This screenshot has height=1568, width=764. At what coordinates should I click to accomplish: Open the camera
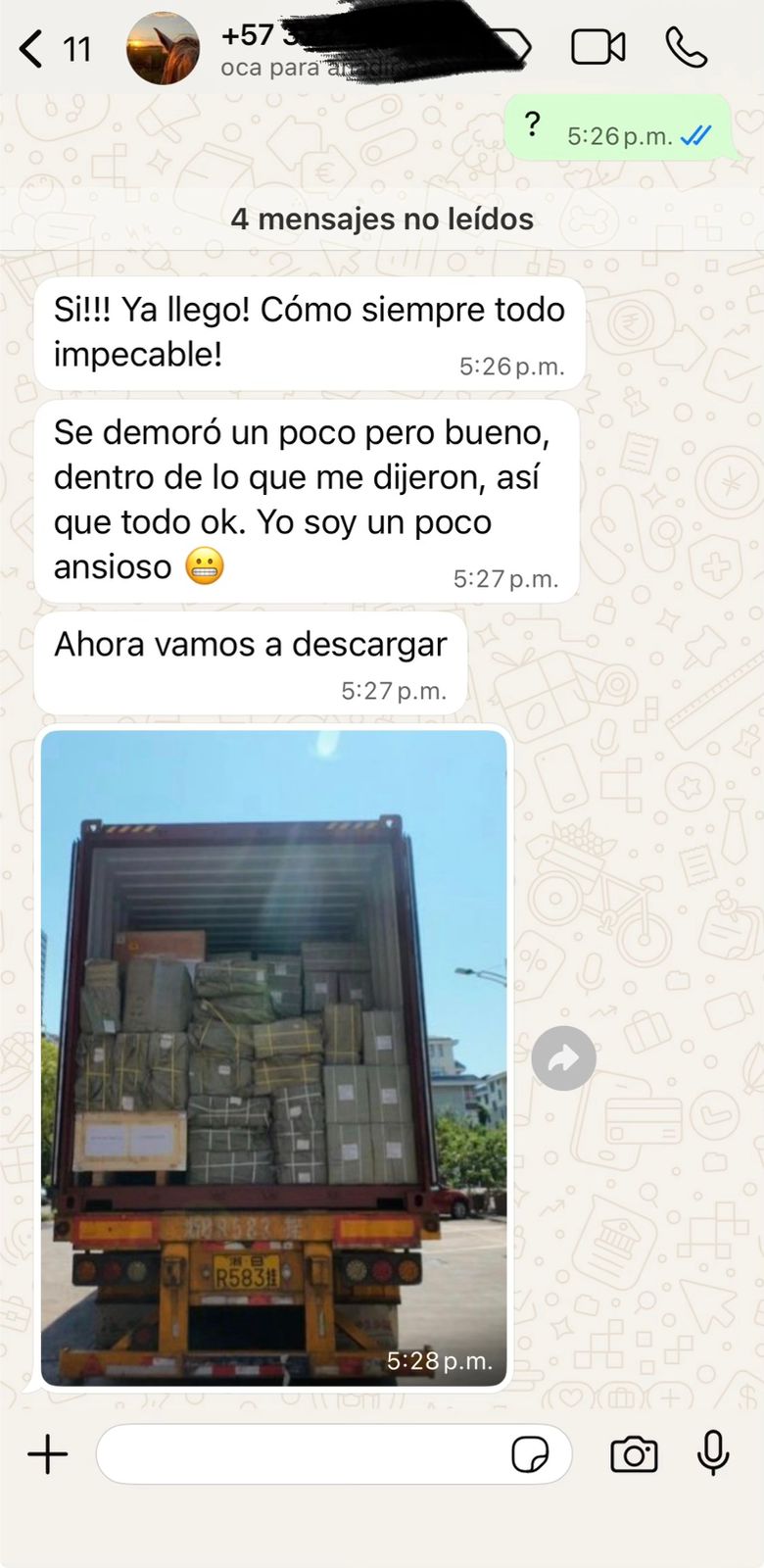tap(634, 1454)
